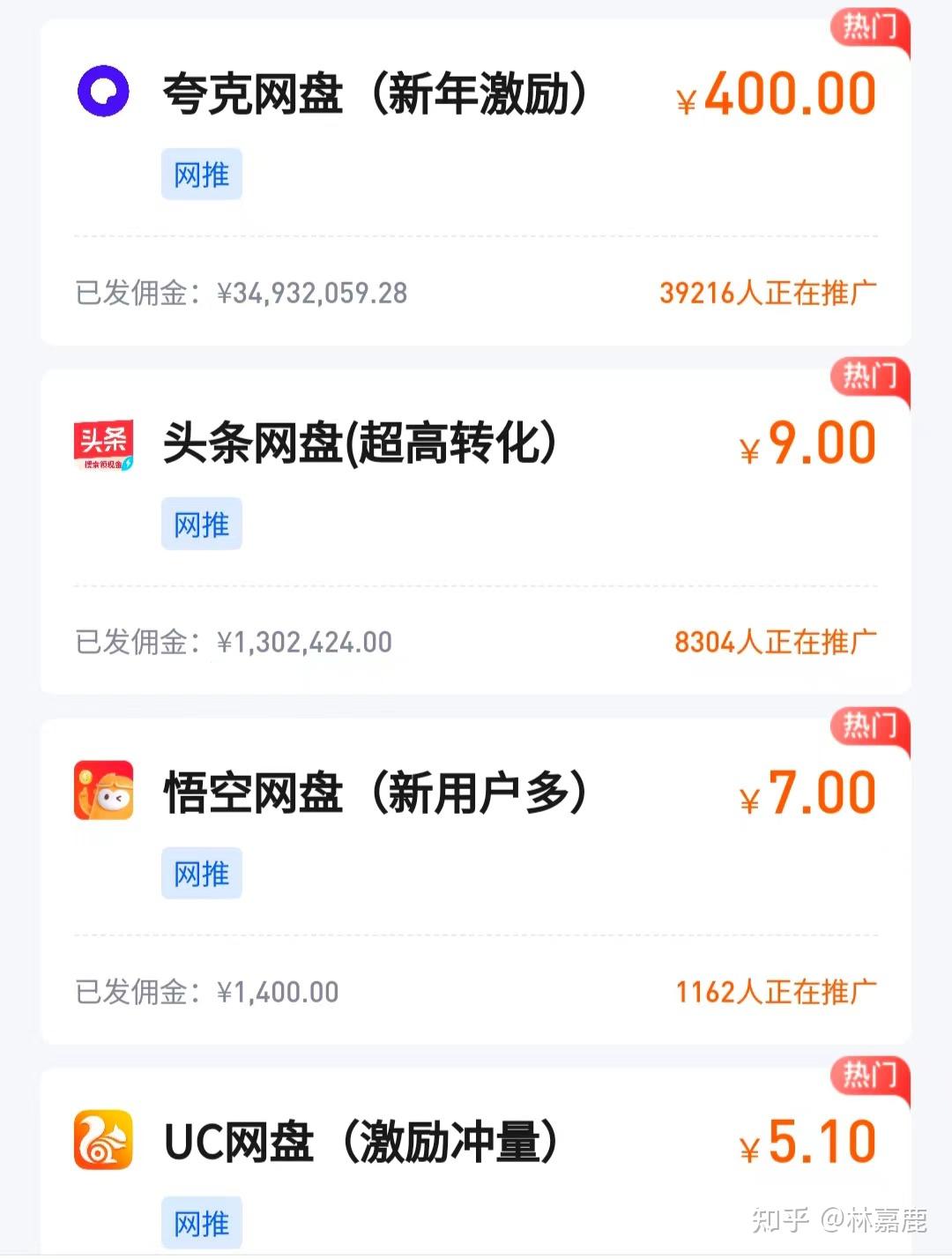
Task: Tap the ¥400.00 commission price
Action: pos(779,93)
